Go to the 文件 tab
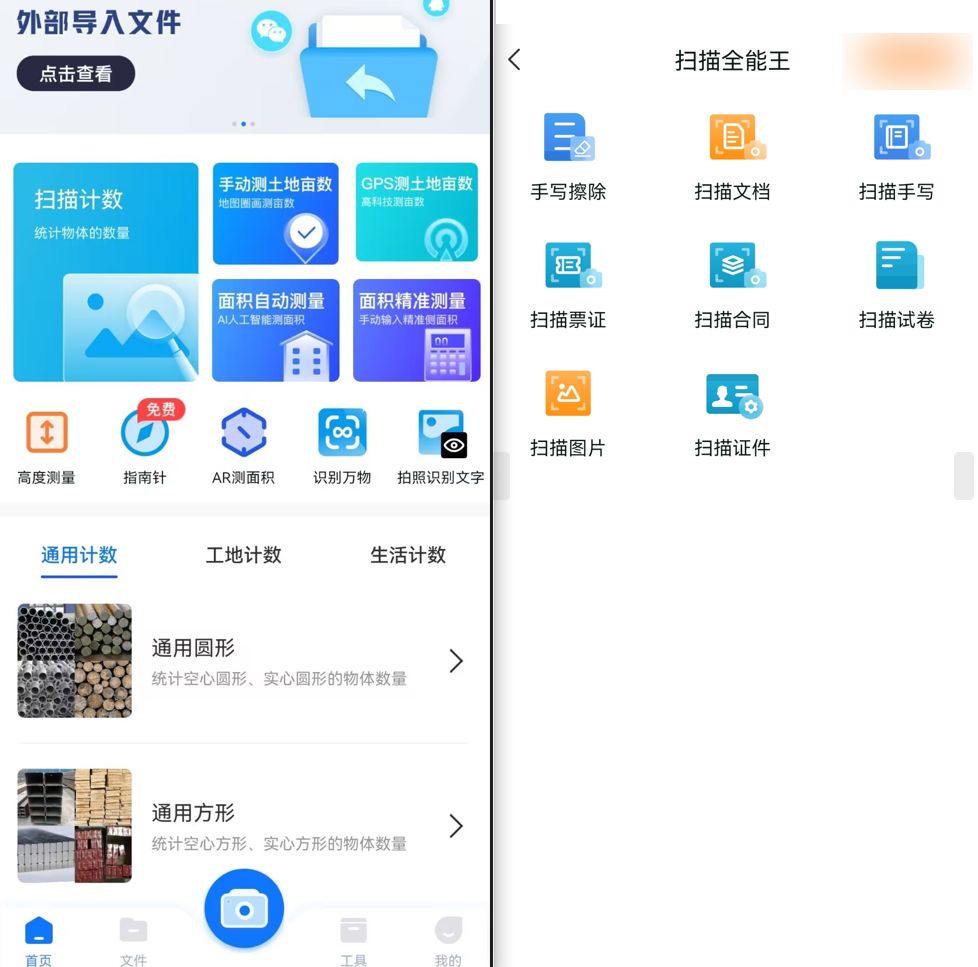 (133, 942)
